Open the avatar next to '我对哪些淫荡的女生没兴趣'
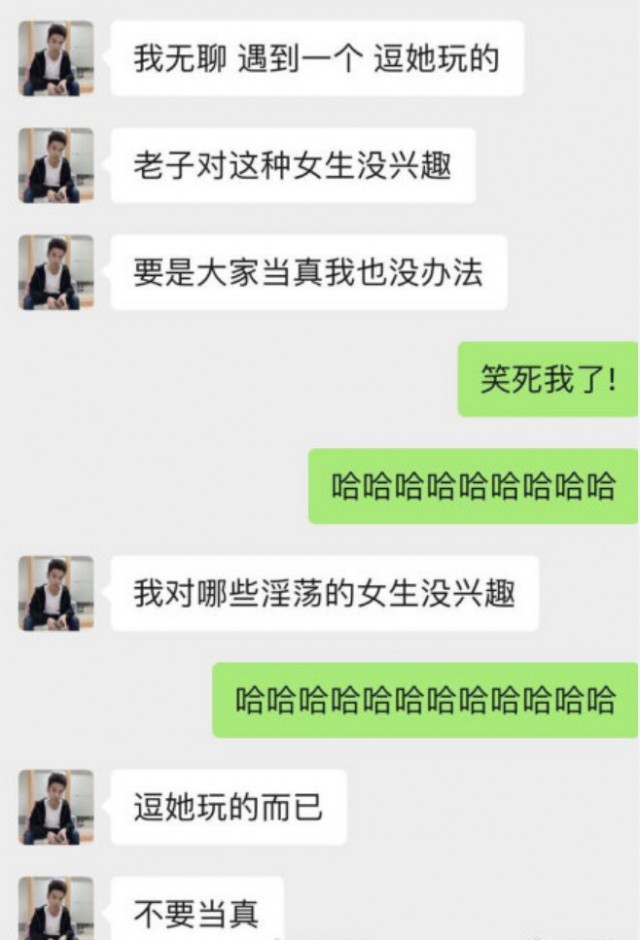Screen dimensions: 640x940 pos(56,594)
